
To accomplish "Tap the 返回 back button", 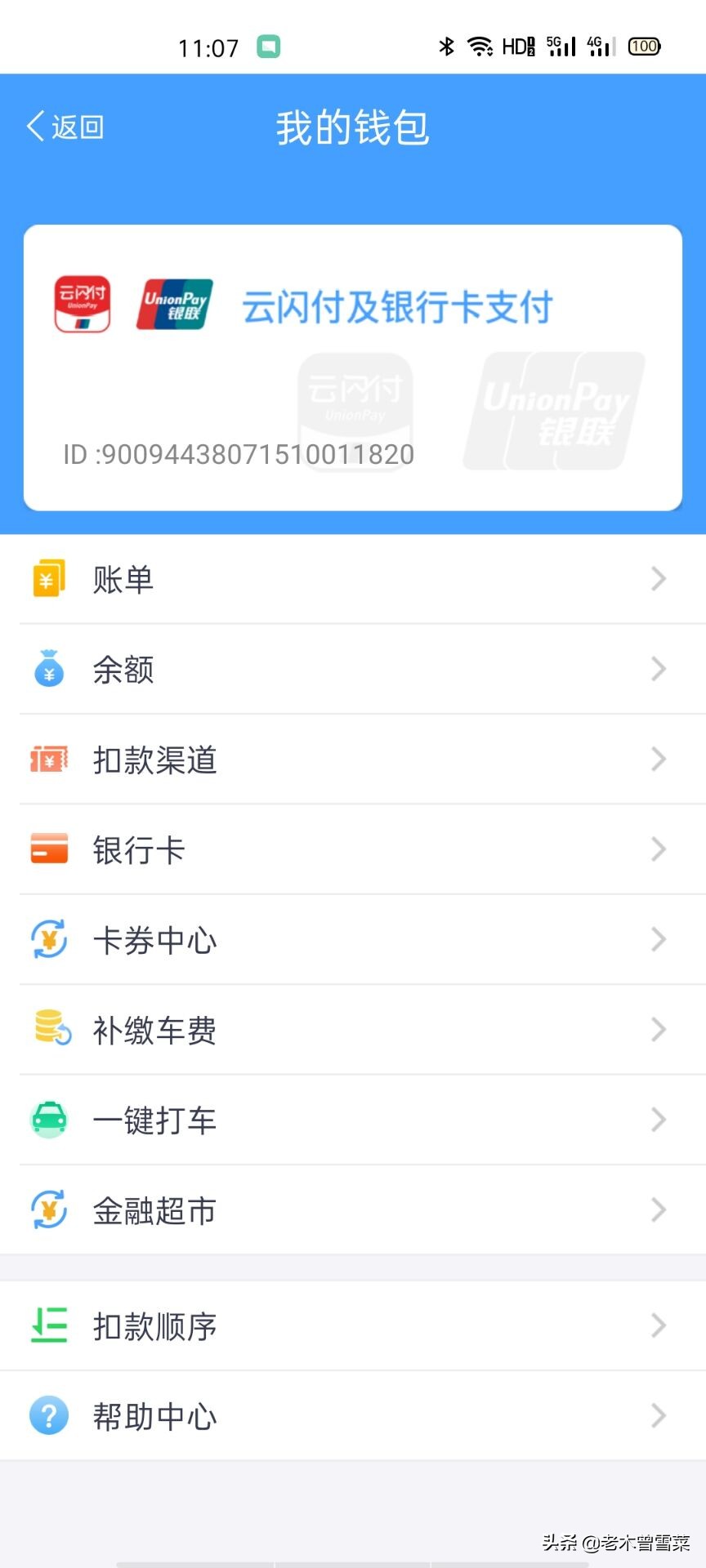I will 64,127.
